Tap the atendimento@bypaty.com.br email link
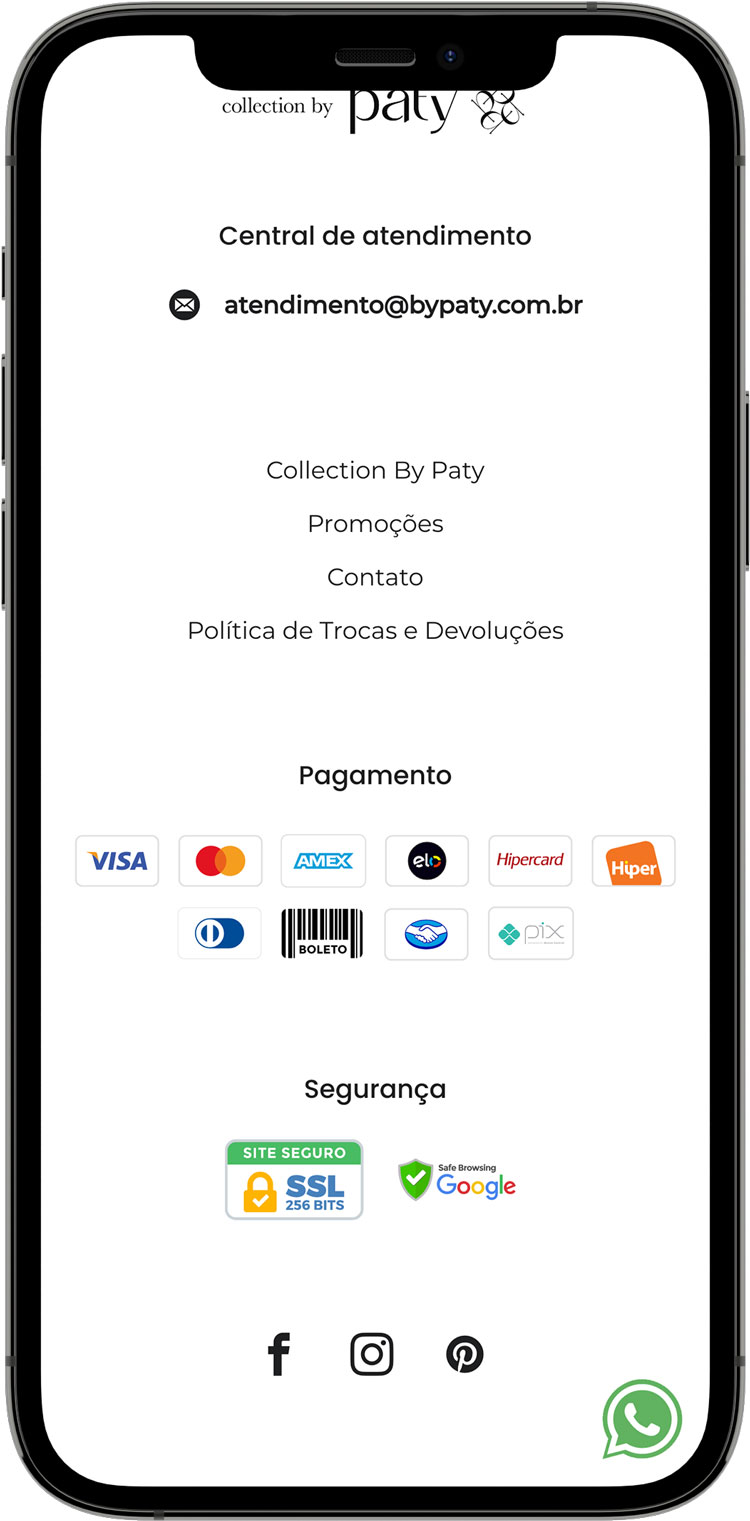750x1521 pixels. (x=402, y=305)
